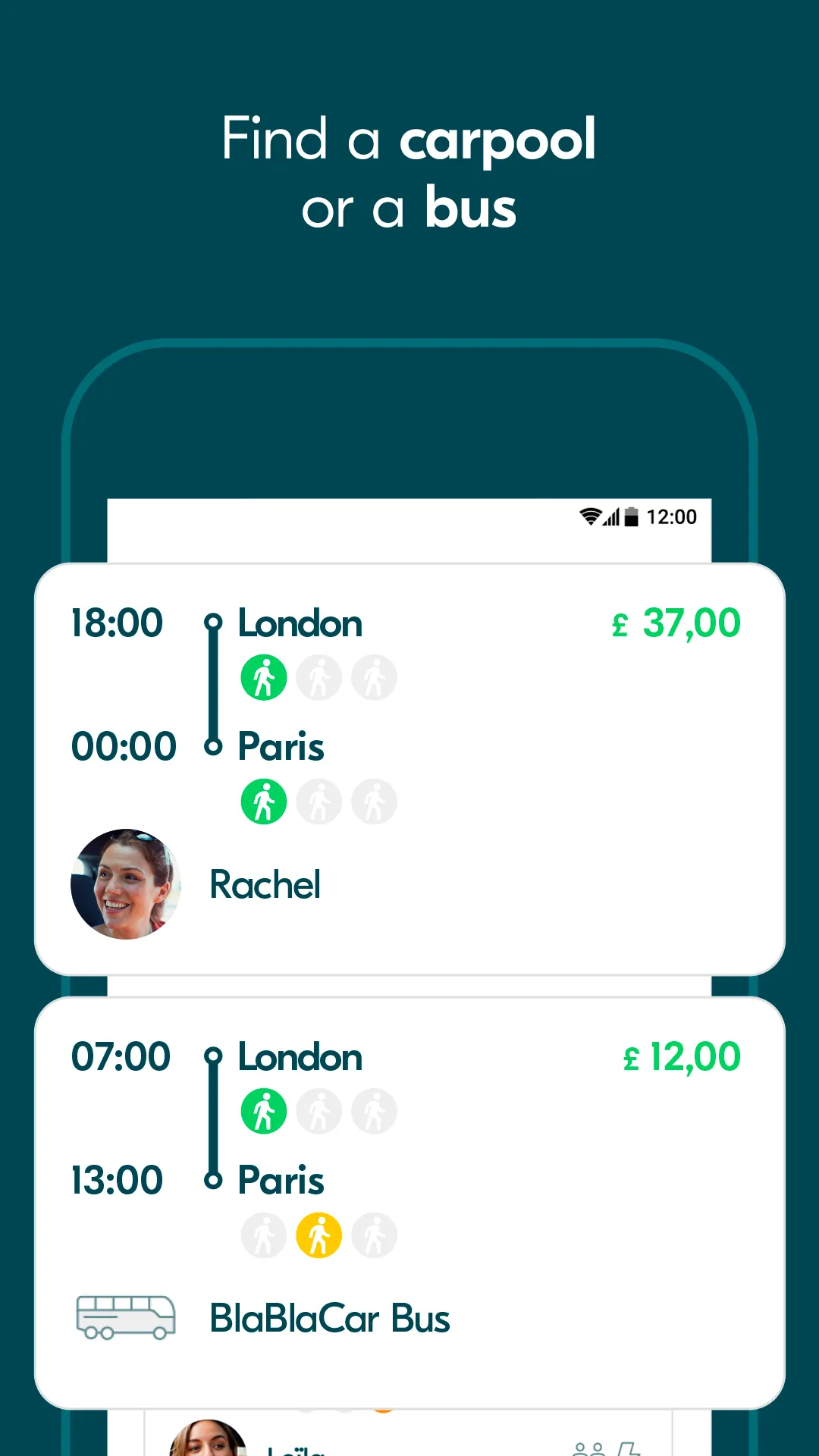Click the green passenger icon on the 07:00 London departure

click(x=263, y=1111)
